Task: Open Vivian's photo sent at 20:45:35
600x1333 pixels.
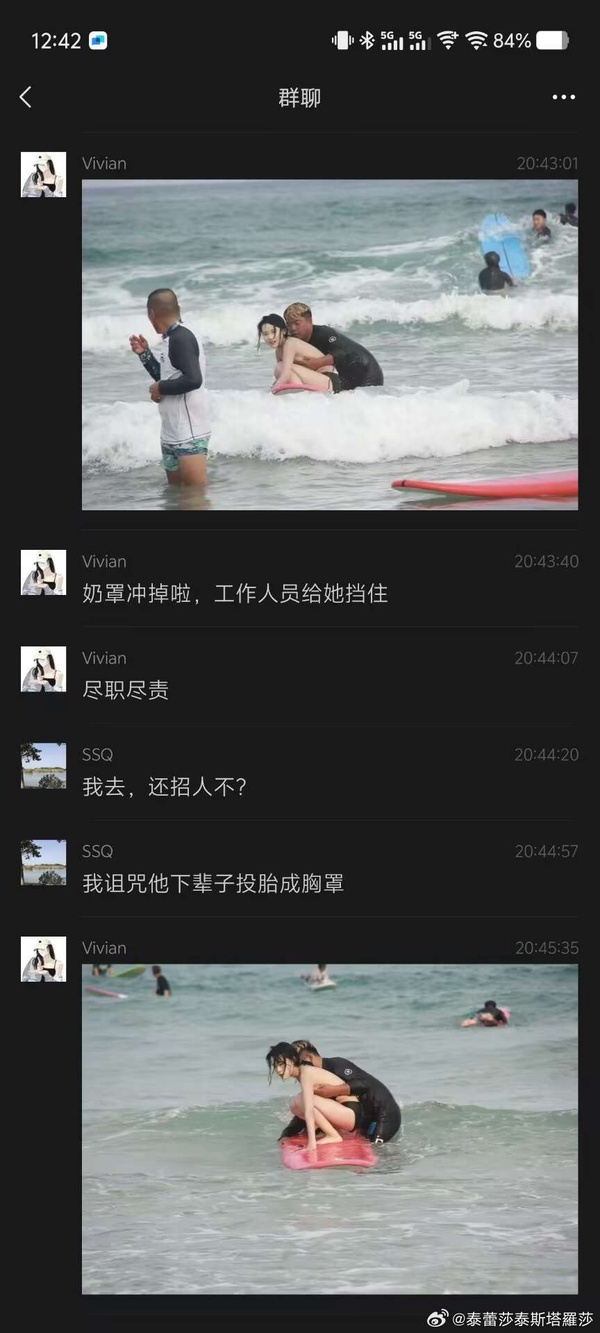Action: [x=329, y=1129]
